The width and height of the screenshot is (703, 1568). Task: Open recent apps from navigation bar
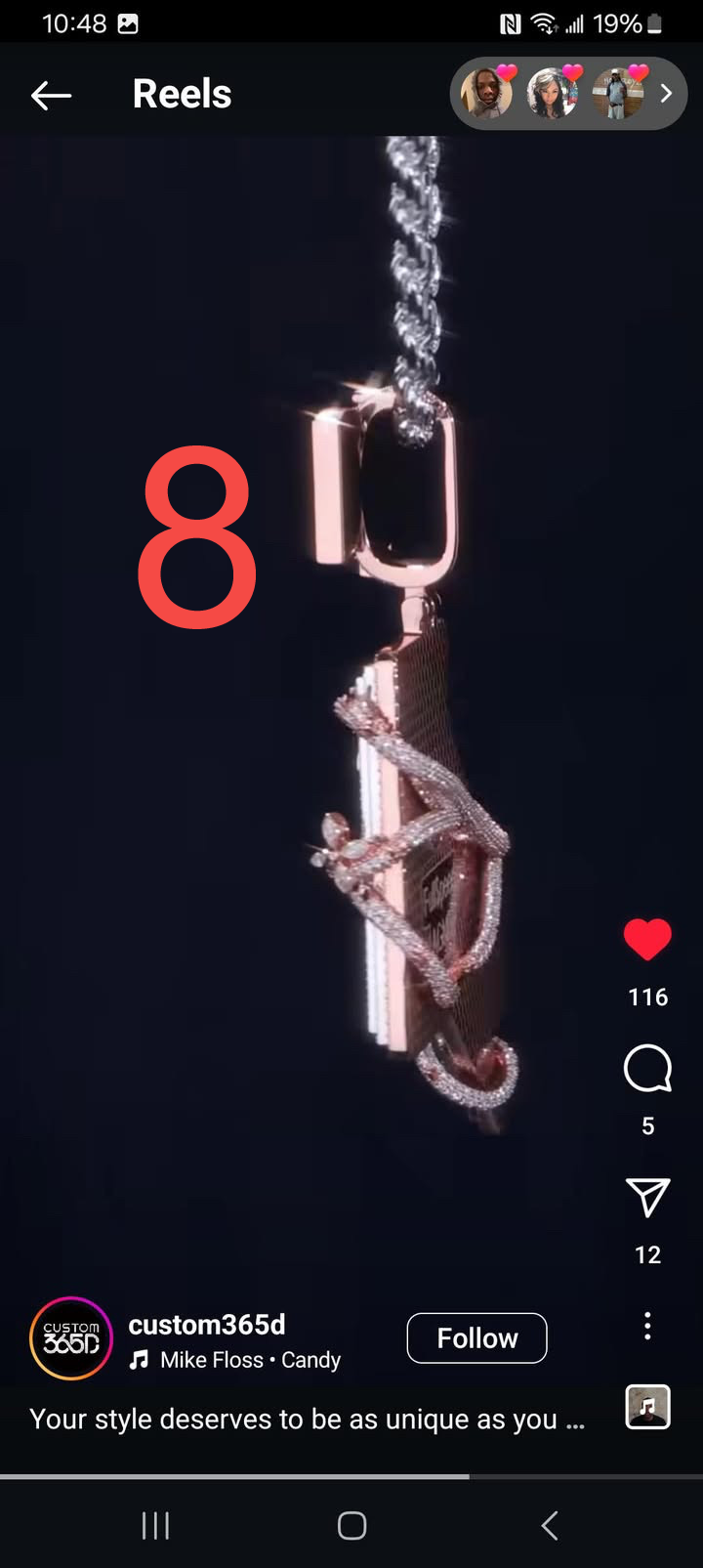click(155, 1525)
